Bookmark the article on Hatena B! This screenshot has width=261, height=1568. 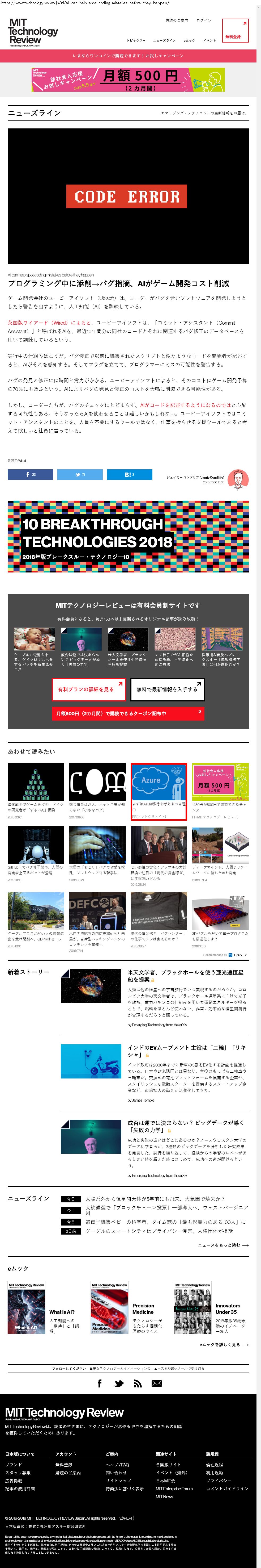[x=130, y=474]
